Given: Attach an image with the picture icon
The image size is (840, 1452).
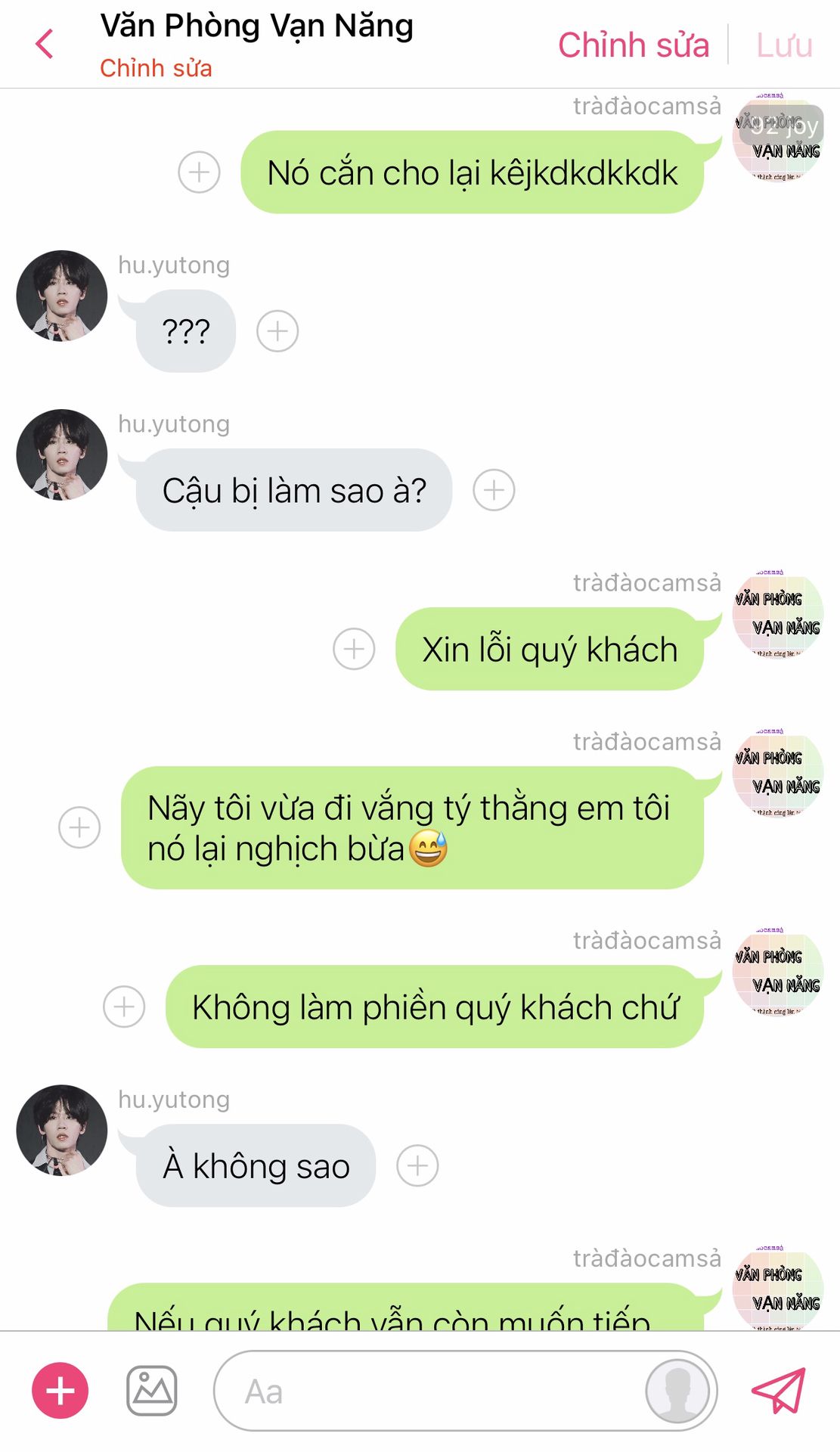Looking at the screenshot, I should point(151,1391).
